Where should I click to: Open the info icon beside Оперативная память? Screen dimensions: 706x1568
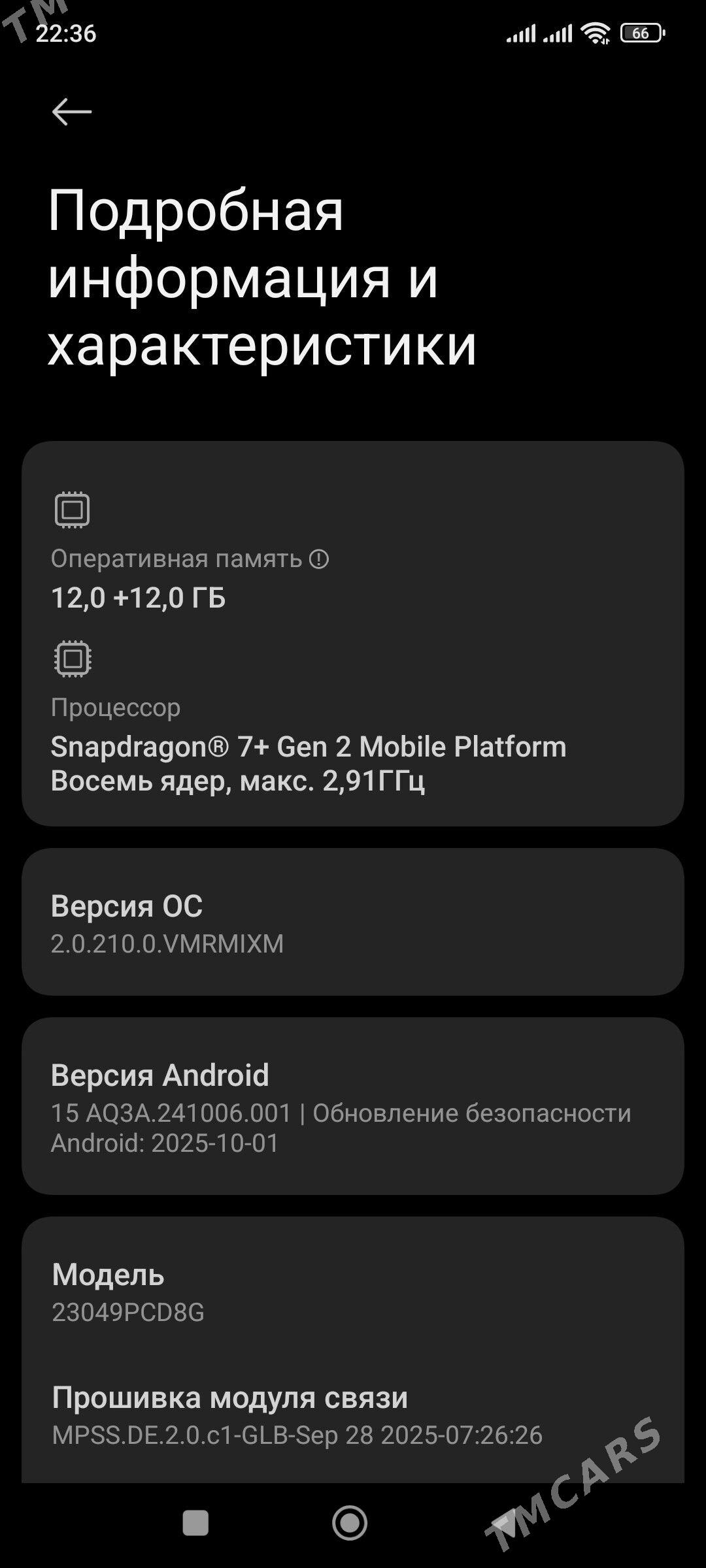point(320,559)
